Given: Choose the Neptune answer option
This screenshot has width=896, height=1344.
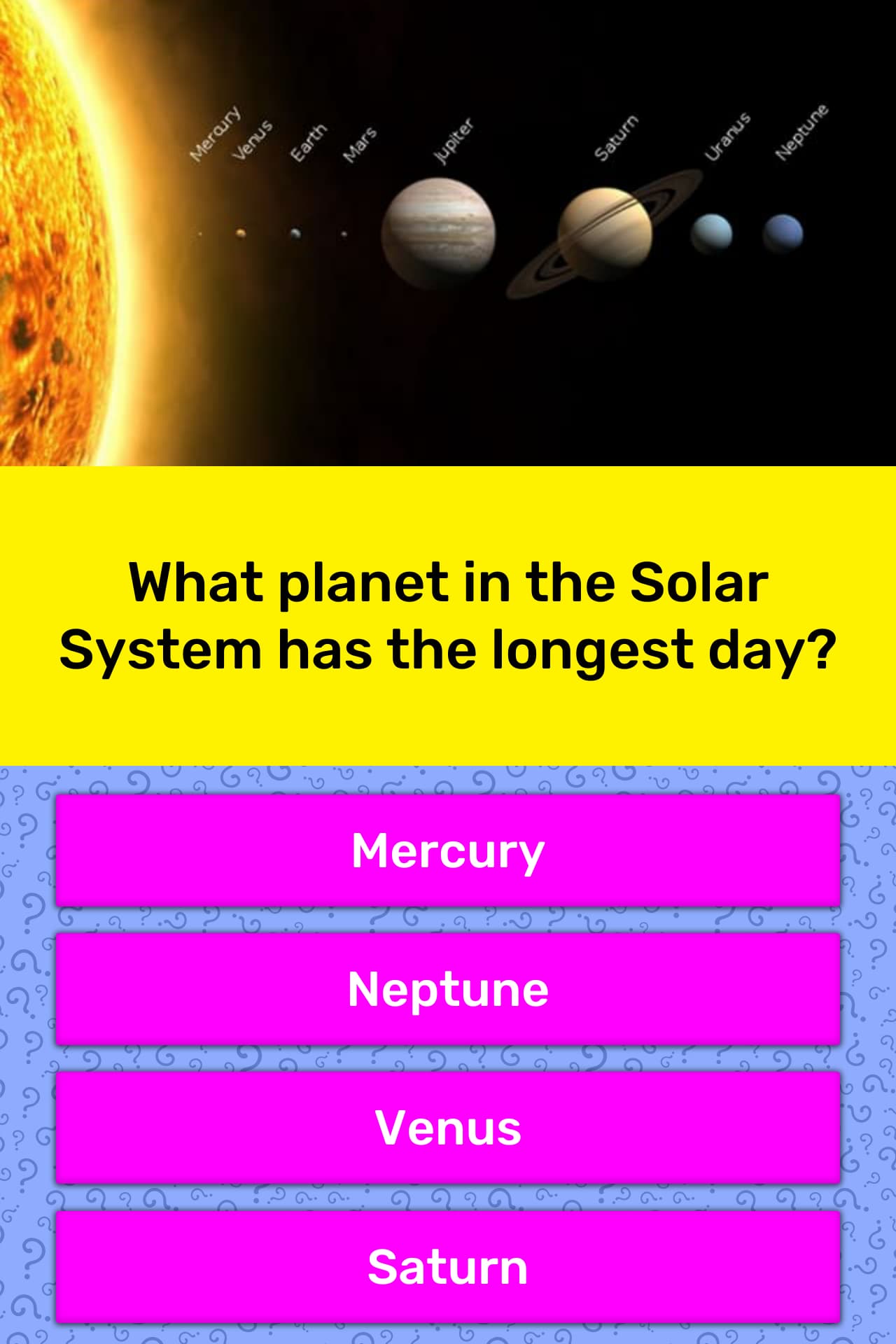Looking at the screenshot, I should [x=448, y=989].
